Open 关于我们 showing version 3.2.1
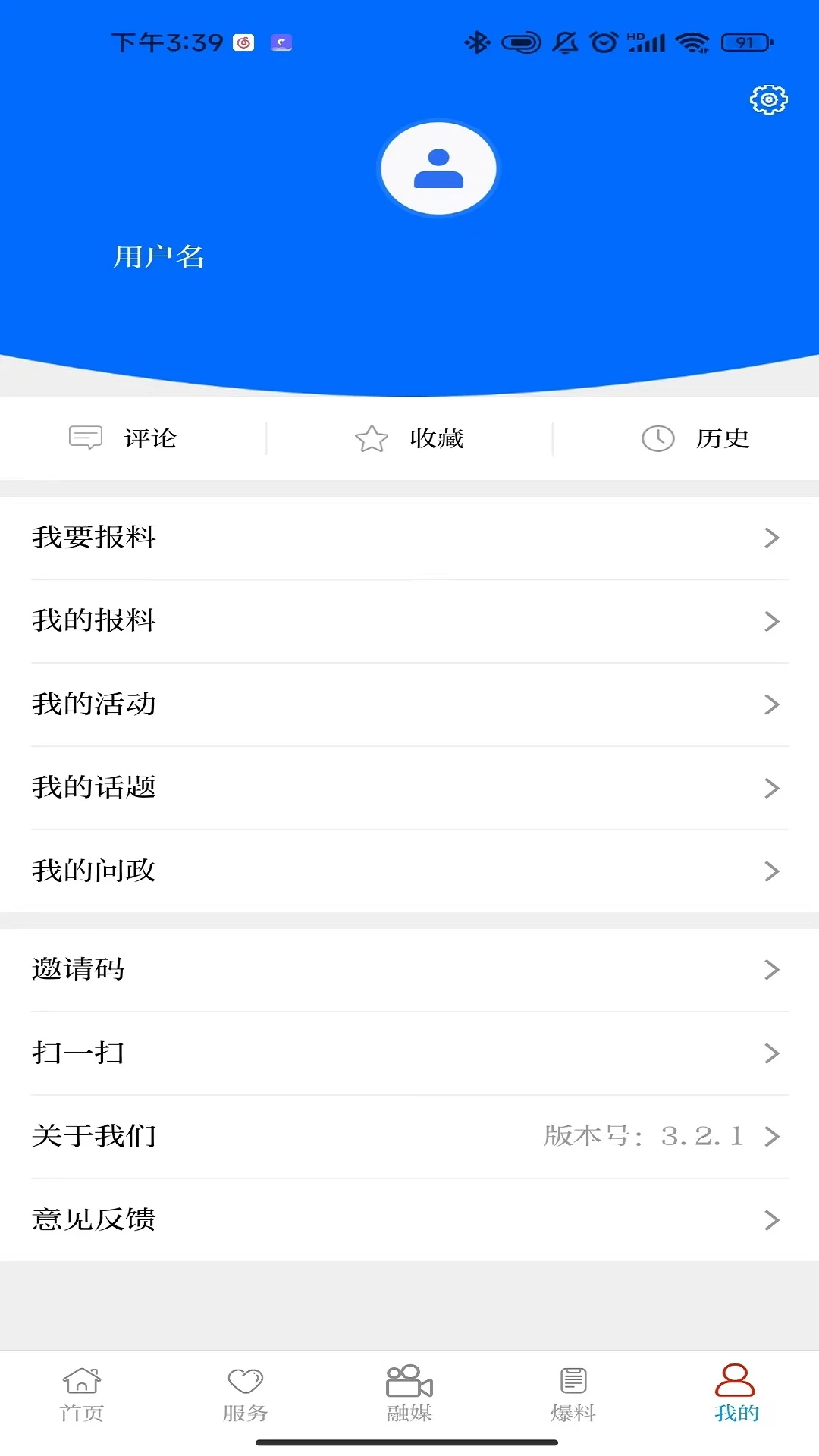The image size is (819, 1456). click(95, 1136)
